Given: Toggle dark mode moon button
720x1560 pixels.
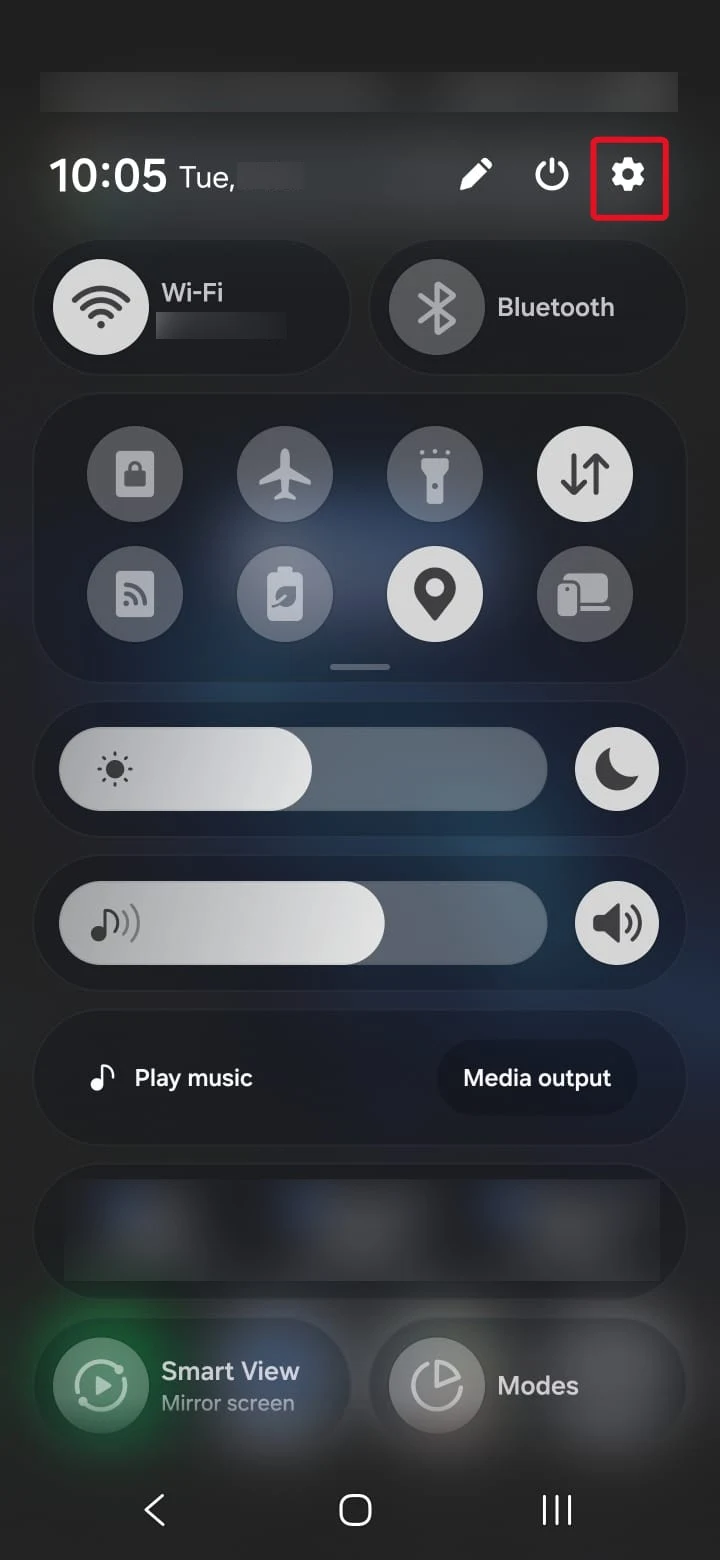Looking at the screenshot, I should pos(617,769).
